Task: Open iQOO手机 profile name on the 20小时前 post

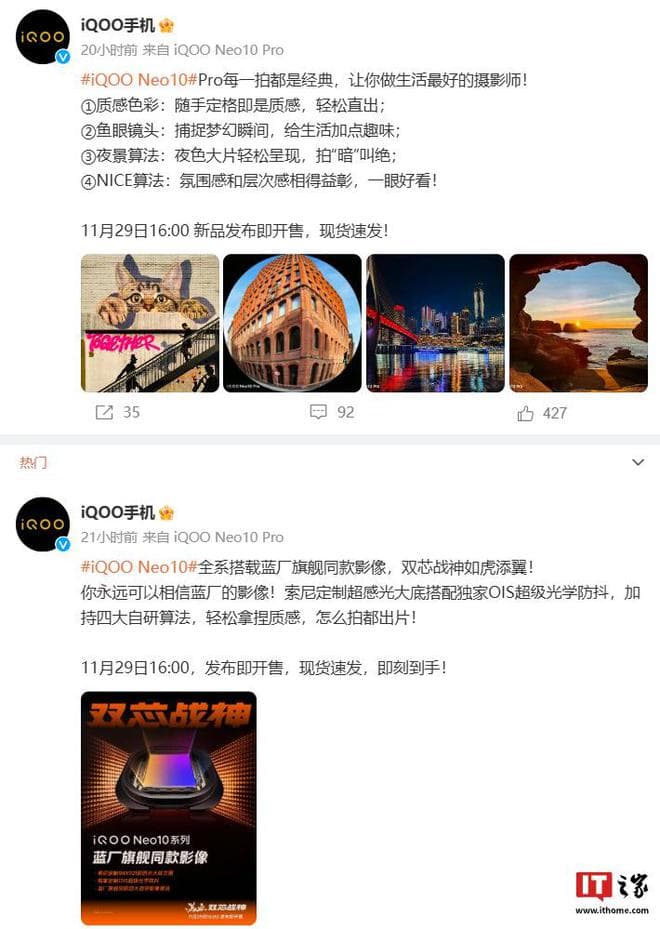Action: [117, 25]
